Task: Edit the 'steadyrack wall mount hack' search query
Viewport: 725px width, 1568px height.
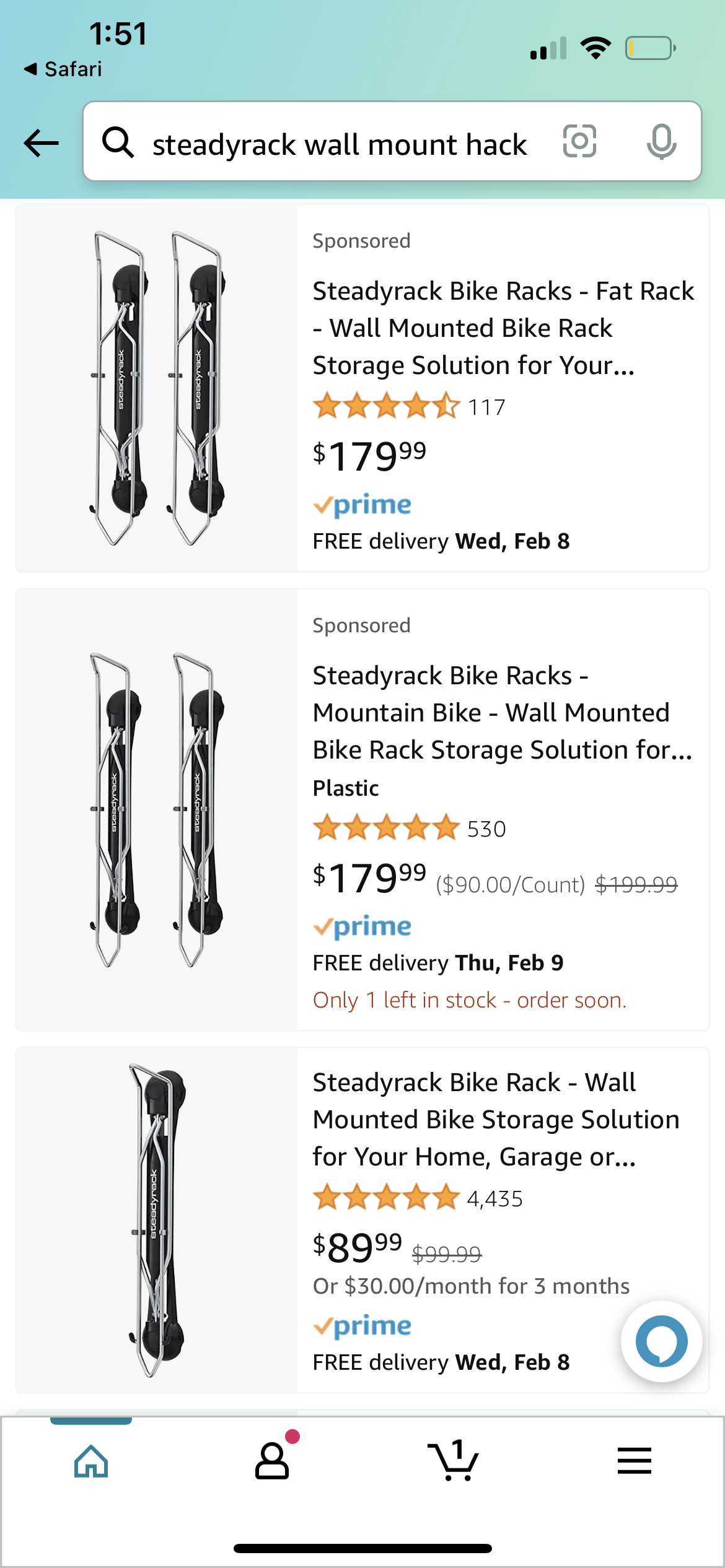Action: 340,144
